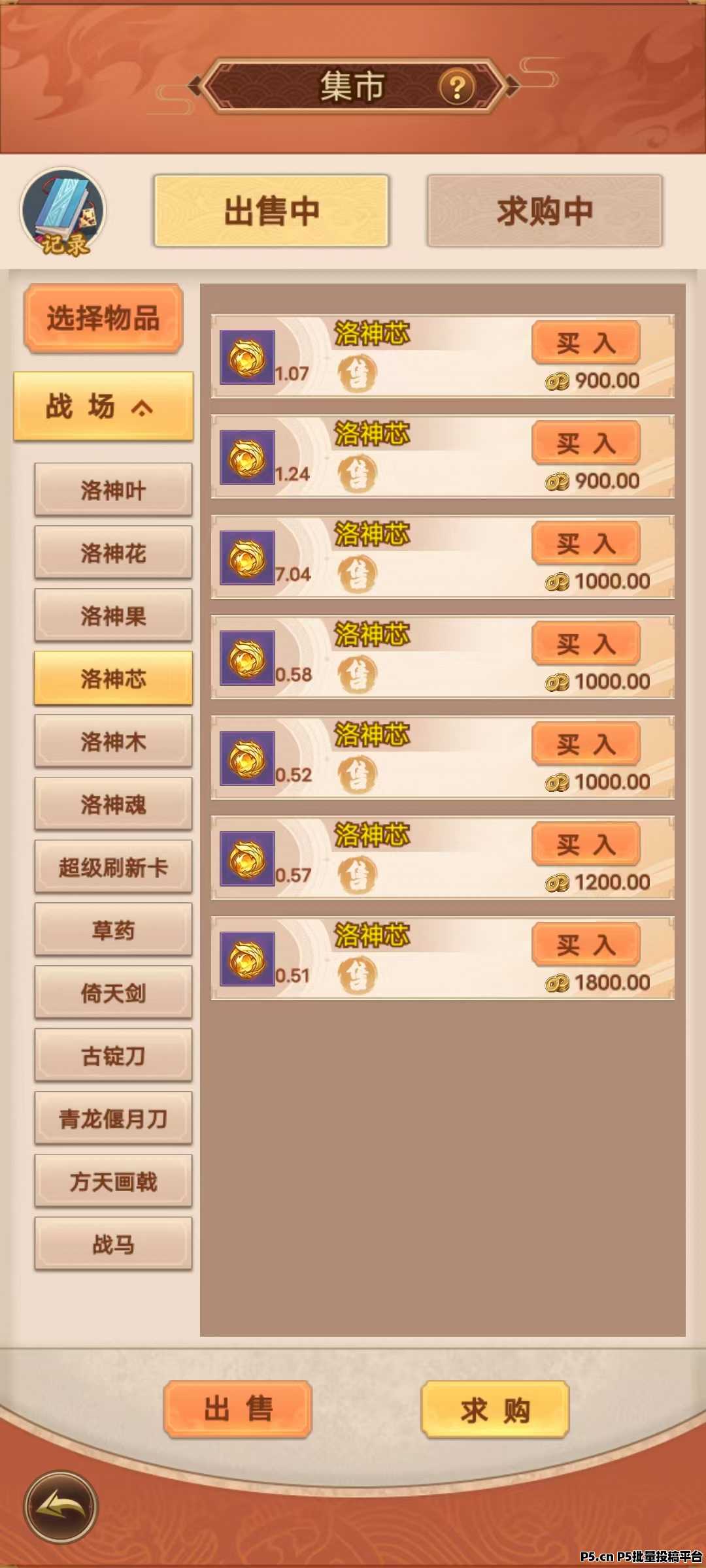
Task: Open the help question mark icon
Action: tap(457, 87)
